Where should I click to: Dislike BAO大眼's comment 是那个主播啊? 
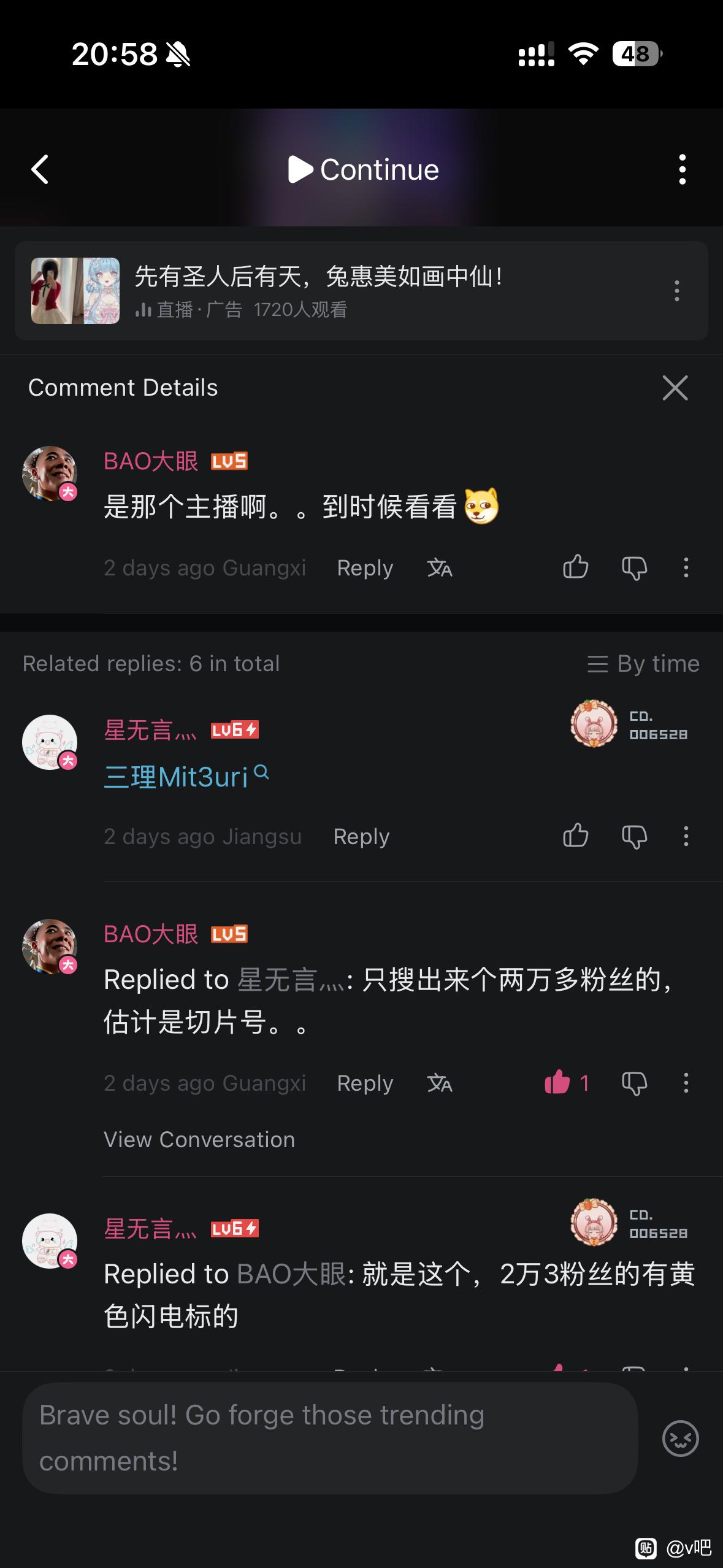point(634,568)
